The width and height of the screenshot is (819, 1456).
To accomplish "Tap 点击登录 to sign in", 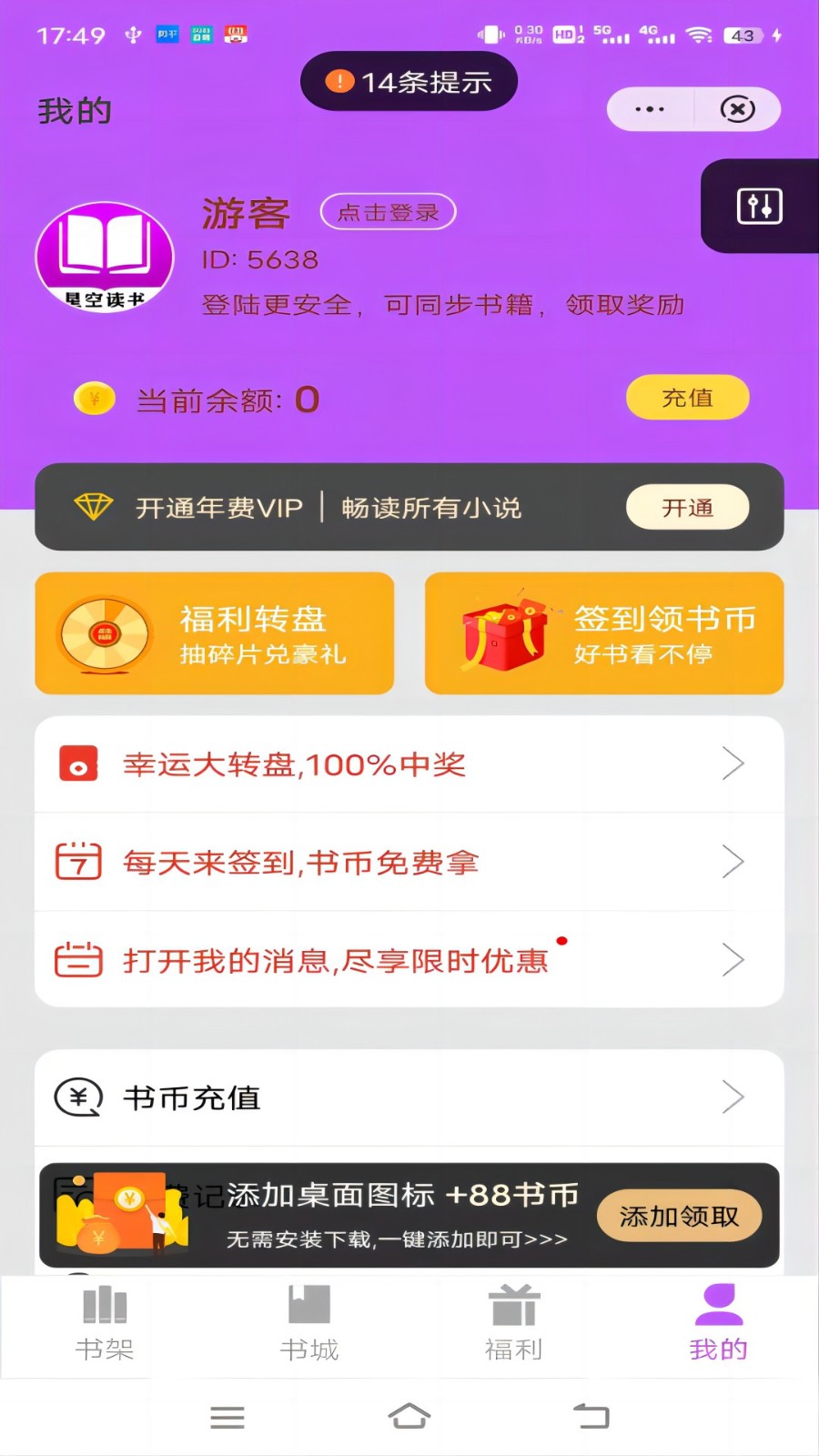I will [388, 212].
